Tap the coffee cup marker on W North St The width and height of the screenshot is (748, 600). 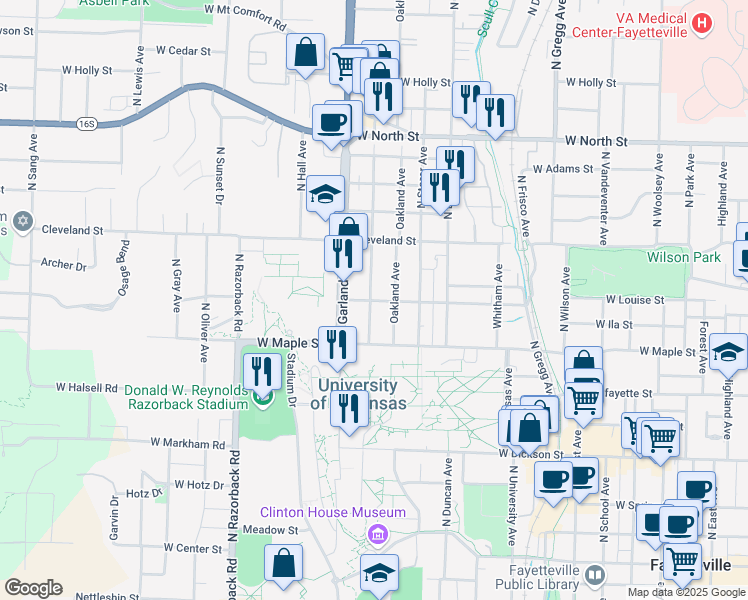(332, 123)
